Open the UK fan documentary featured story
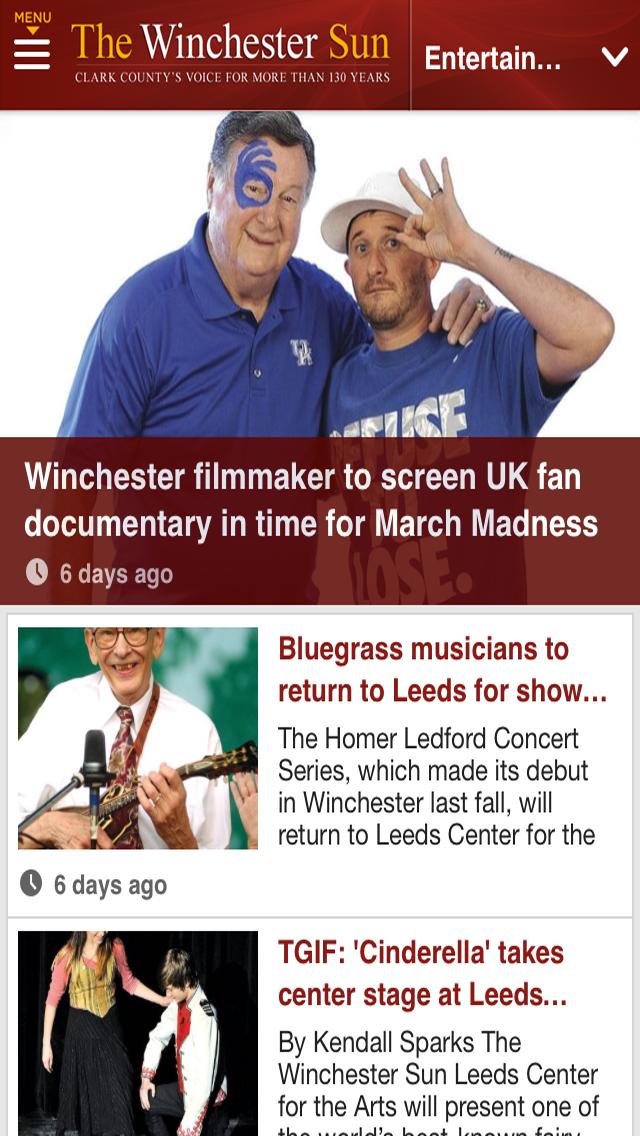The image size is (640, 1136). (x=311, y=500)
